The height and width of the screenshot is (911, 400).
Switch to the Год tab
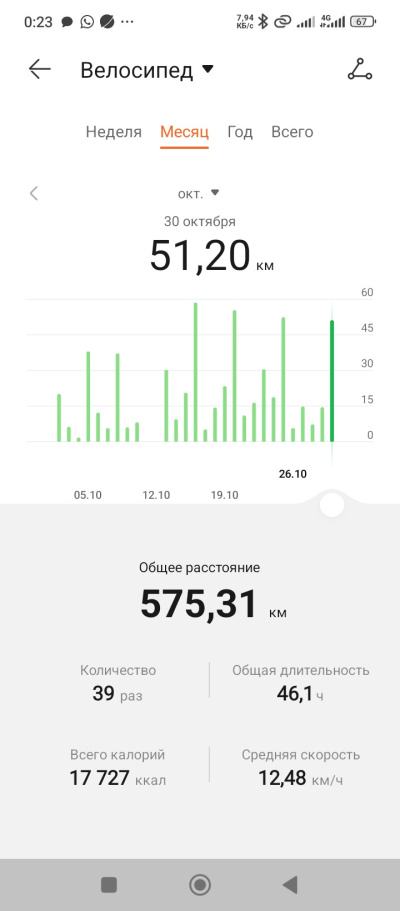240,132
